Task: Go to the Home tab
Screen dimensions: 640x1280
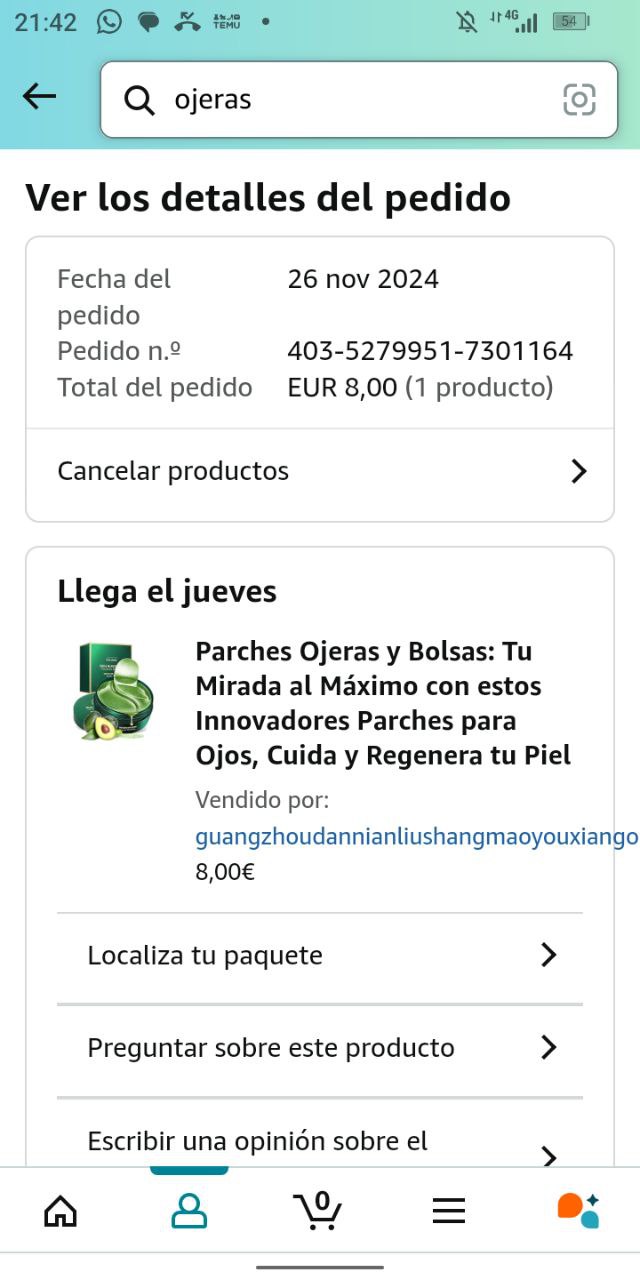Action: click(x=61, y=1211)
